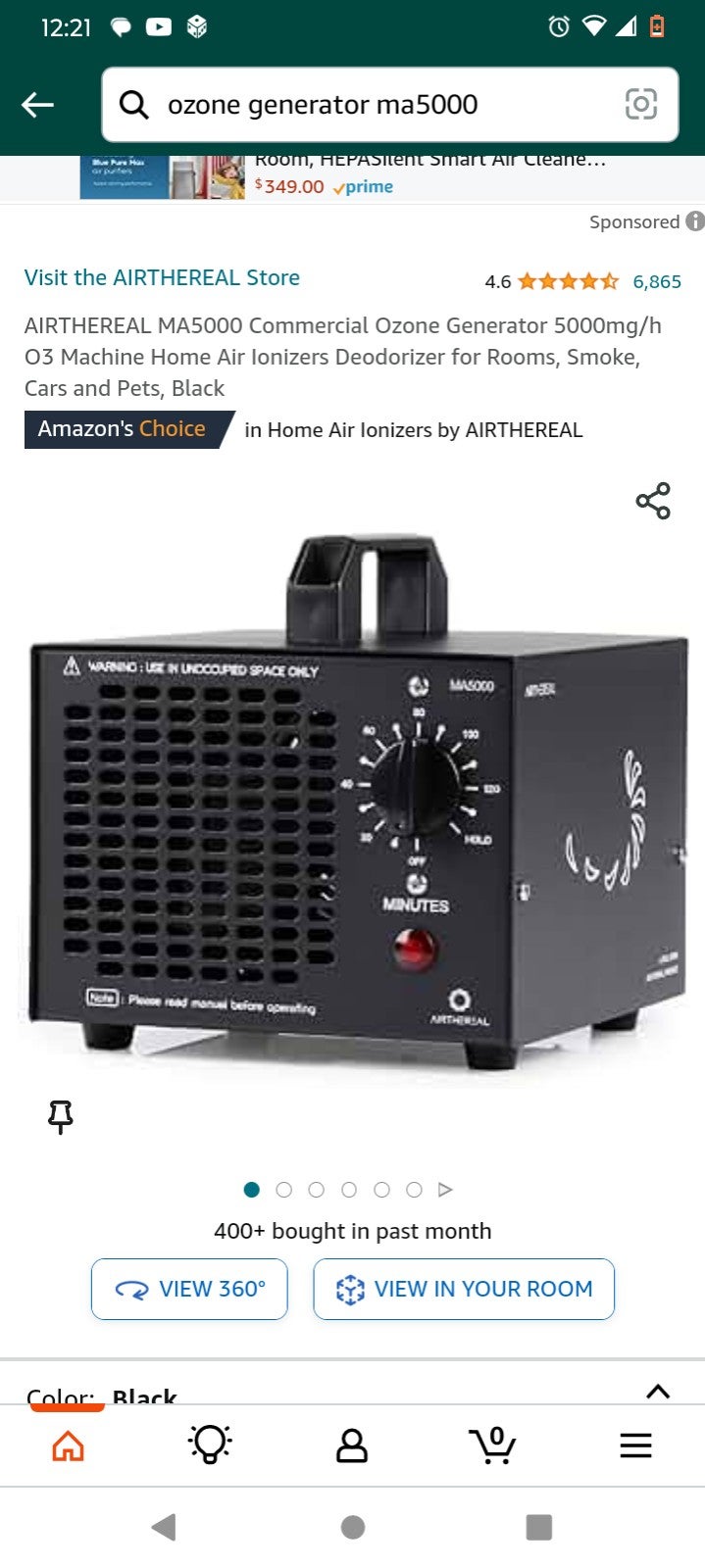Open the camera lens search icon
The height and width of the screenshot is (1568, 705).
(640, 104)
